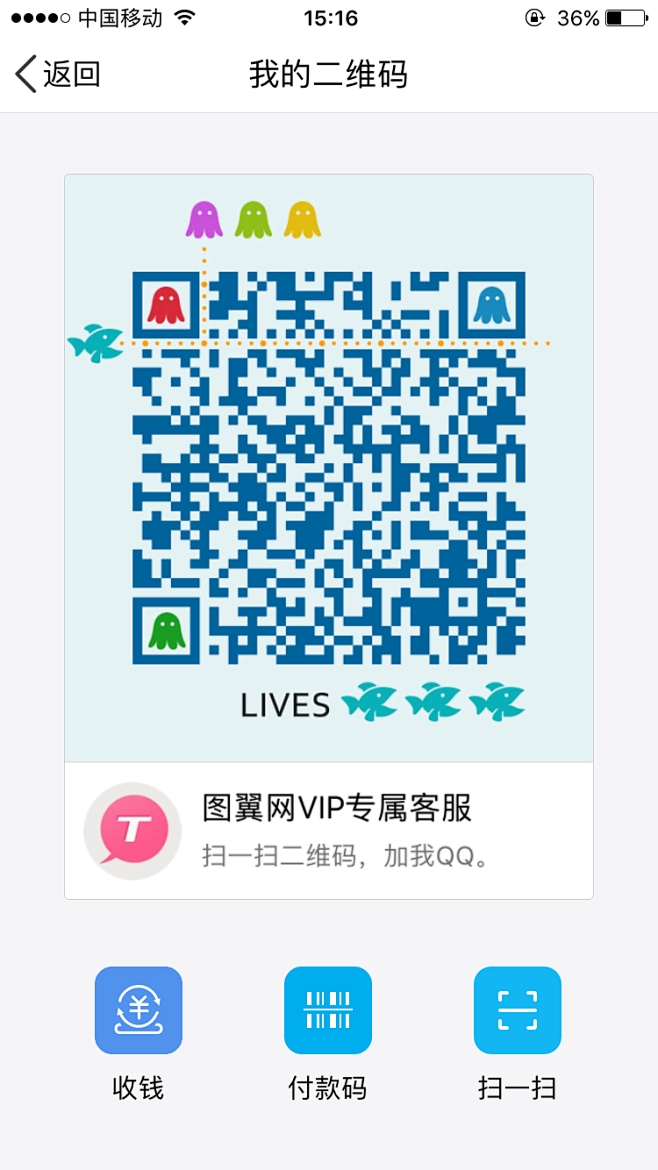Open the 收钱 collect money option
This screenshot has height=1170, width=658.
[138, 1010]
